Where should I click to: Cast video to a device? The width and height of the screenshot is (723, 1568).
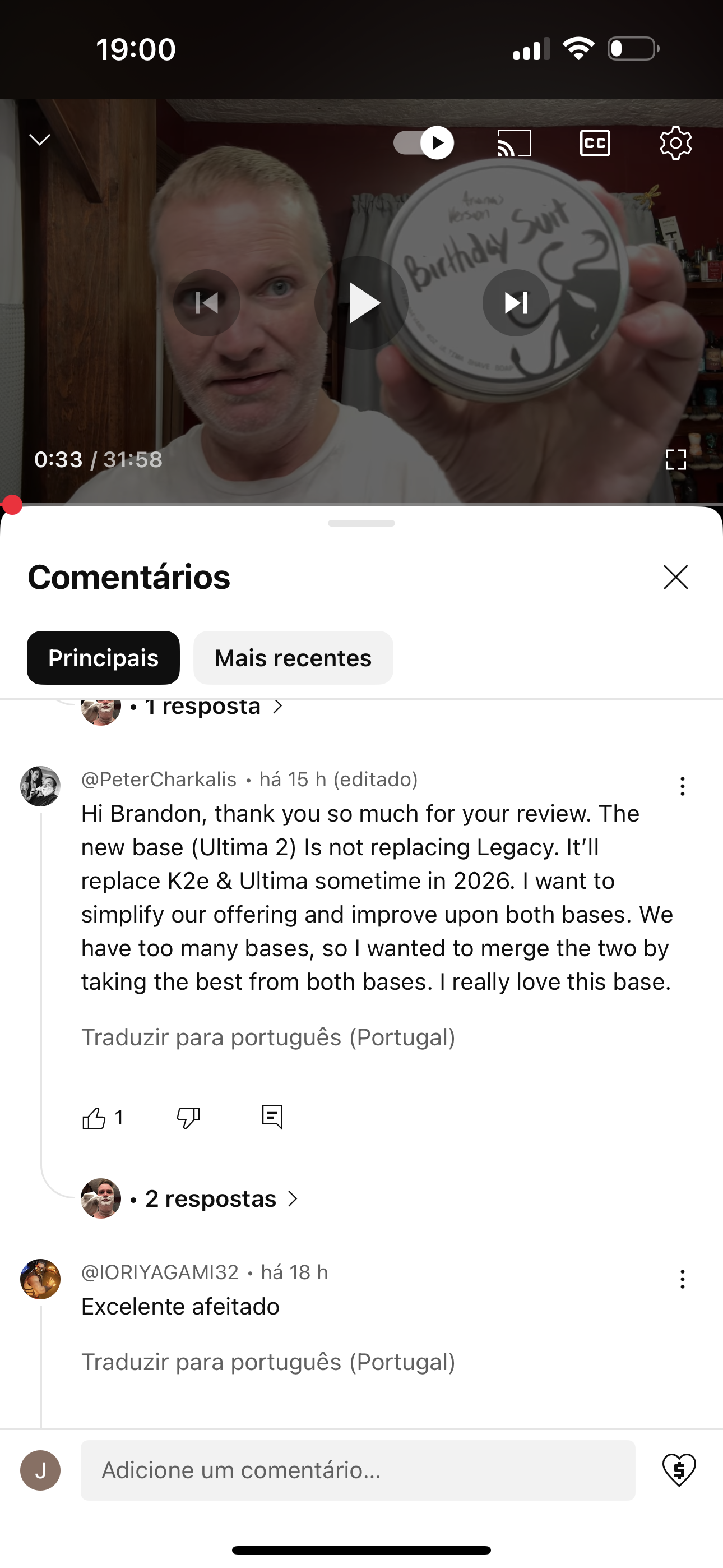click(515, 143)
